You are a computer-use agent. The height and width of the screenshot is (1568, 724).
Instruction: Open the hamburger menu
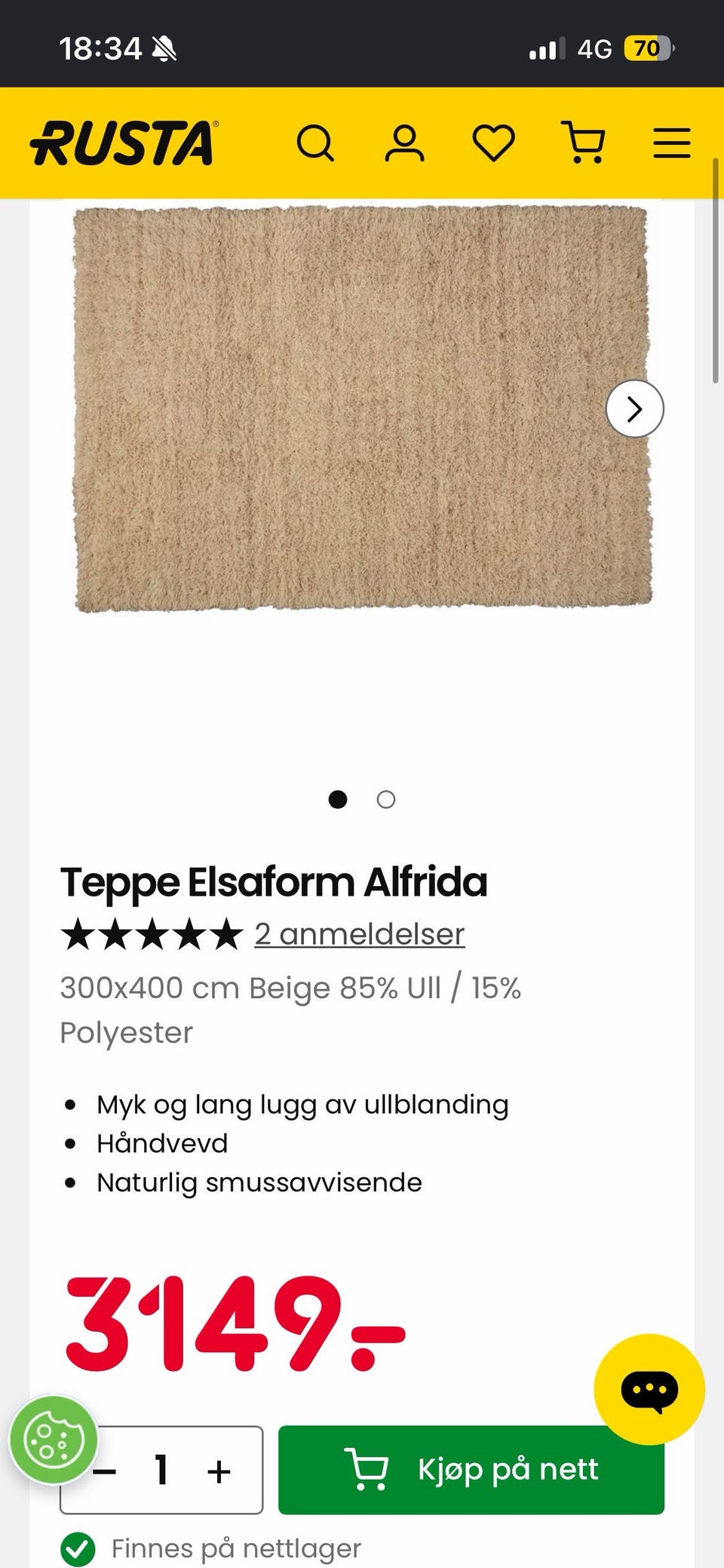click(x=672, y=143)
